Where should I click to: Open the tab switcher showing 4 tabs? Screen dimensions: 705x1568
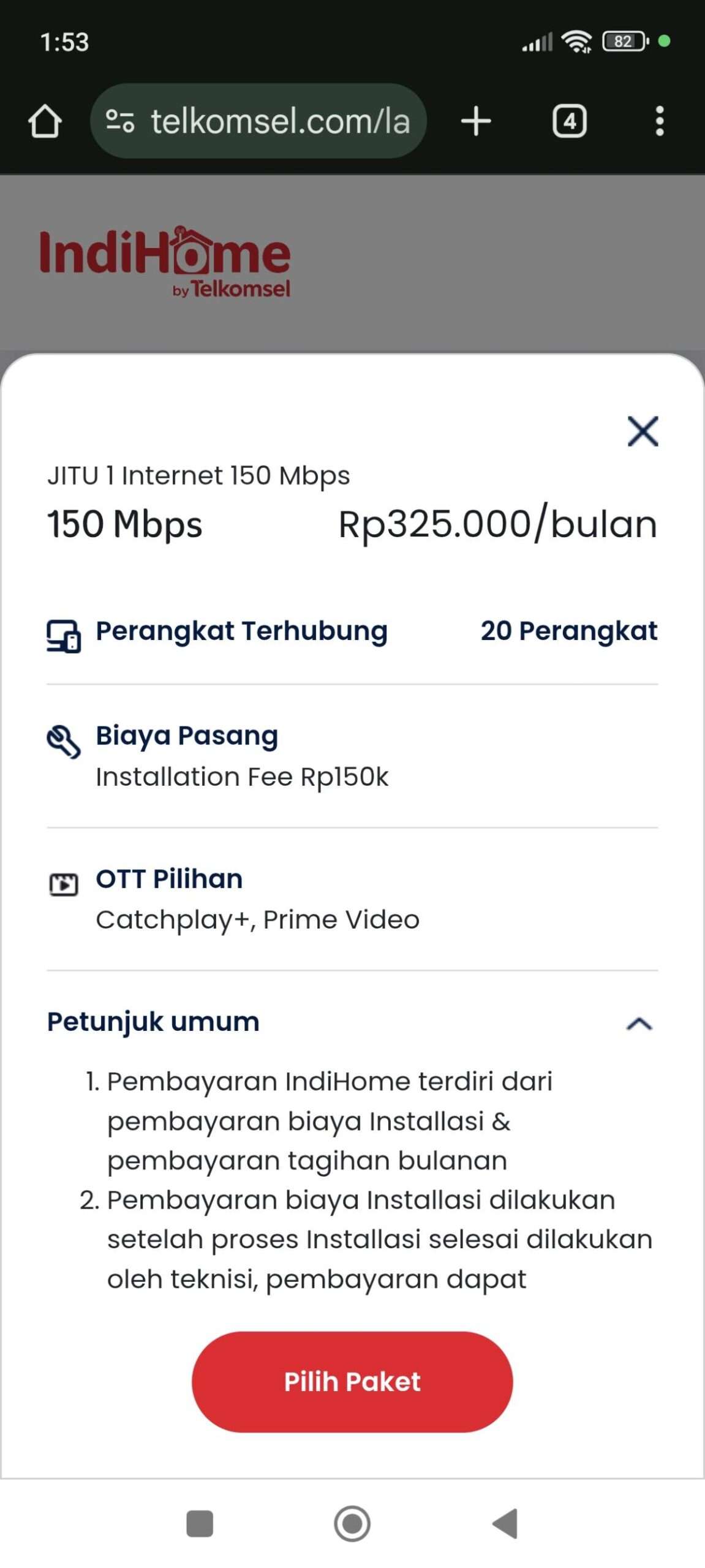(x=569, y=120)
